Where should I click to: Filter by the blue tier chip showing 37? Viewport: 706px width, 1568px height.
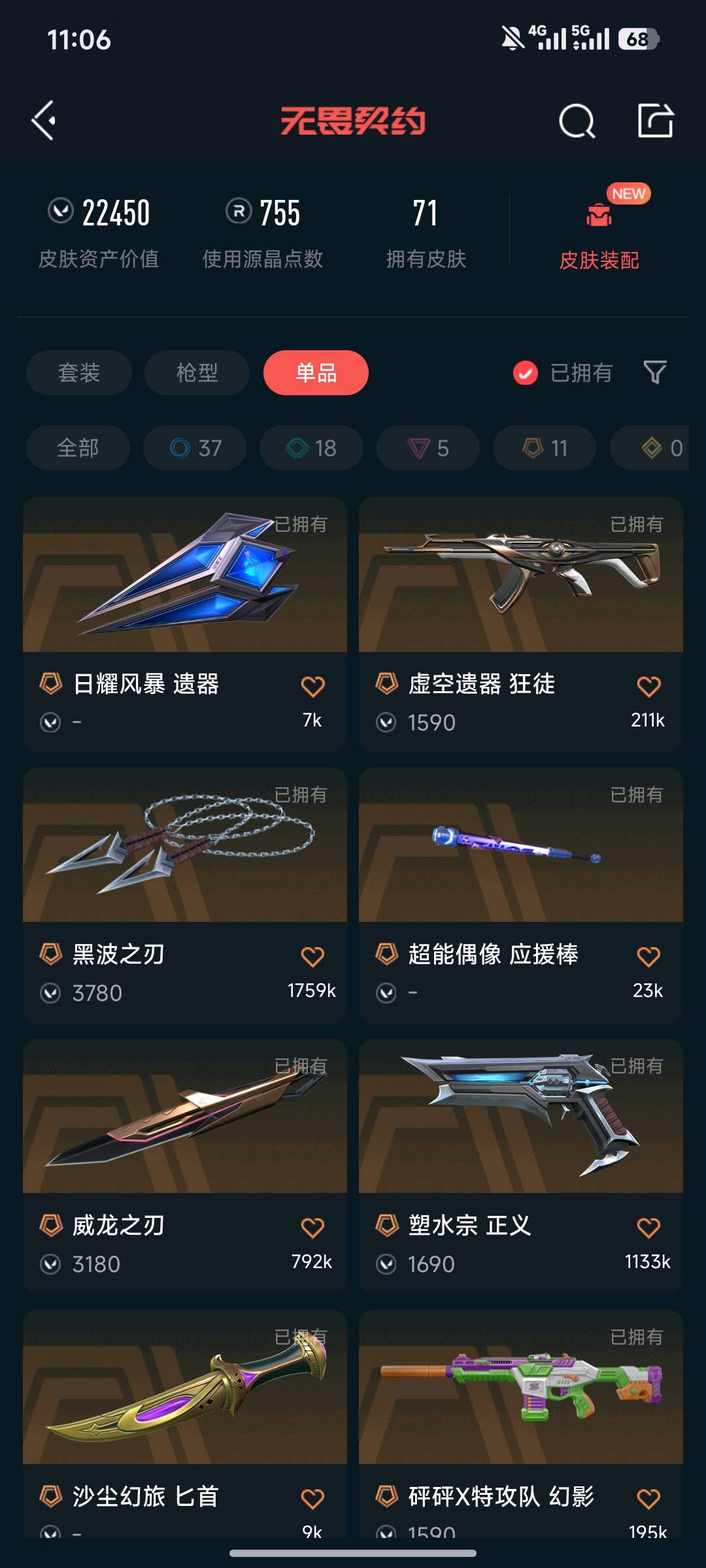[x=195, y=448]
